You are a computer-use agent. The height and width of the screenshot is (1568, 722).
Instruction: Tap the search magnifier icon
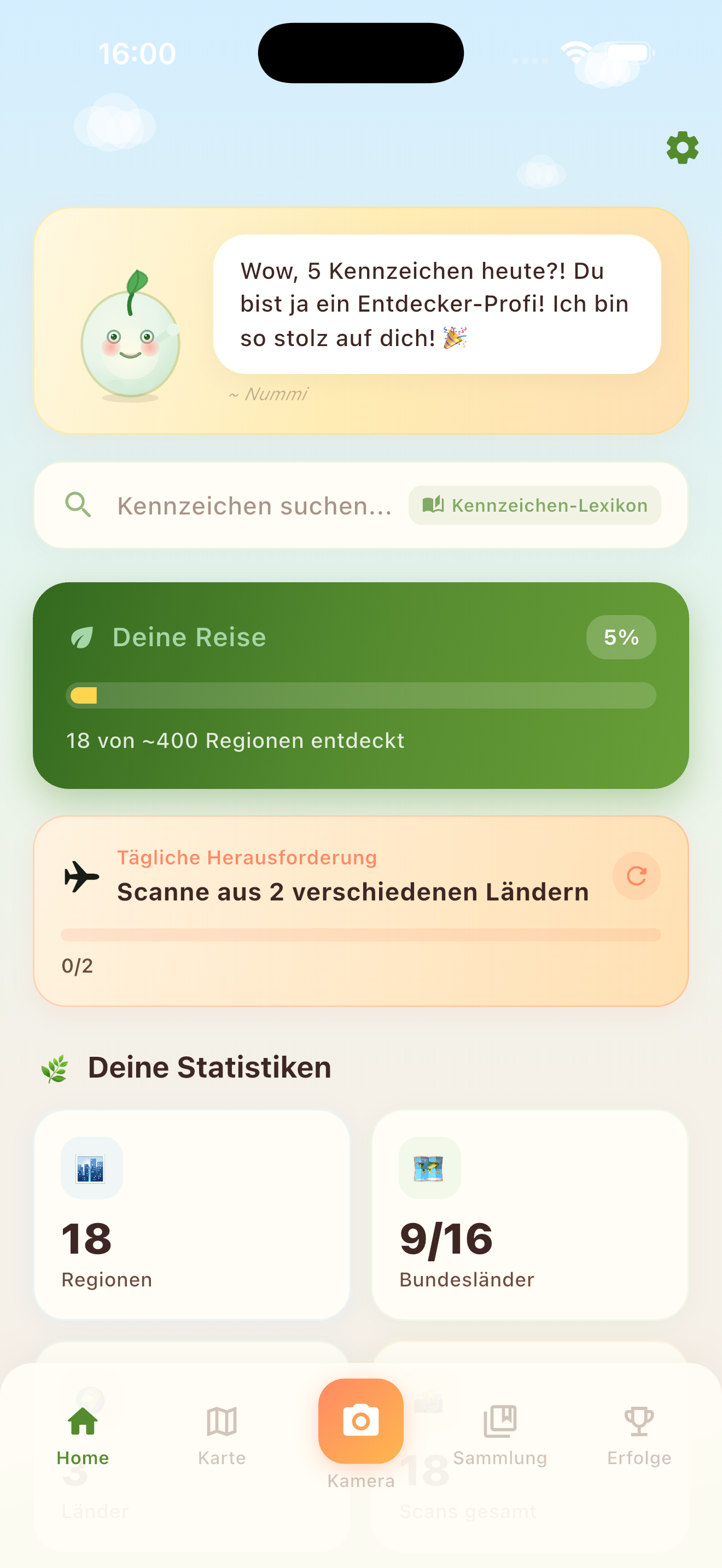click(78, 505)
